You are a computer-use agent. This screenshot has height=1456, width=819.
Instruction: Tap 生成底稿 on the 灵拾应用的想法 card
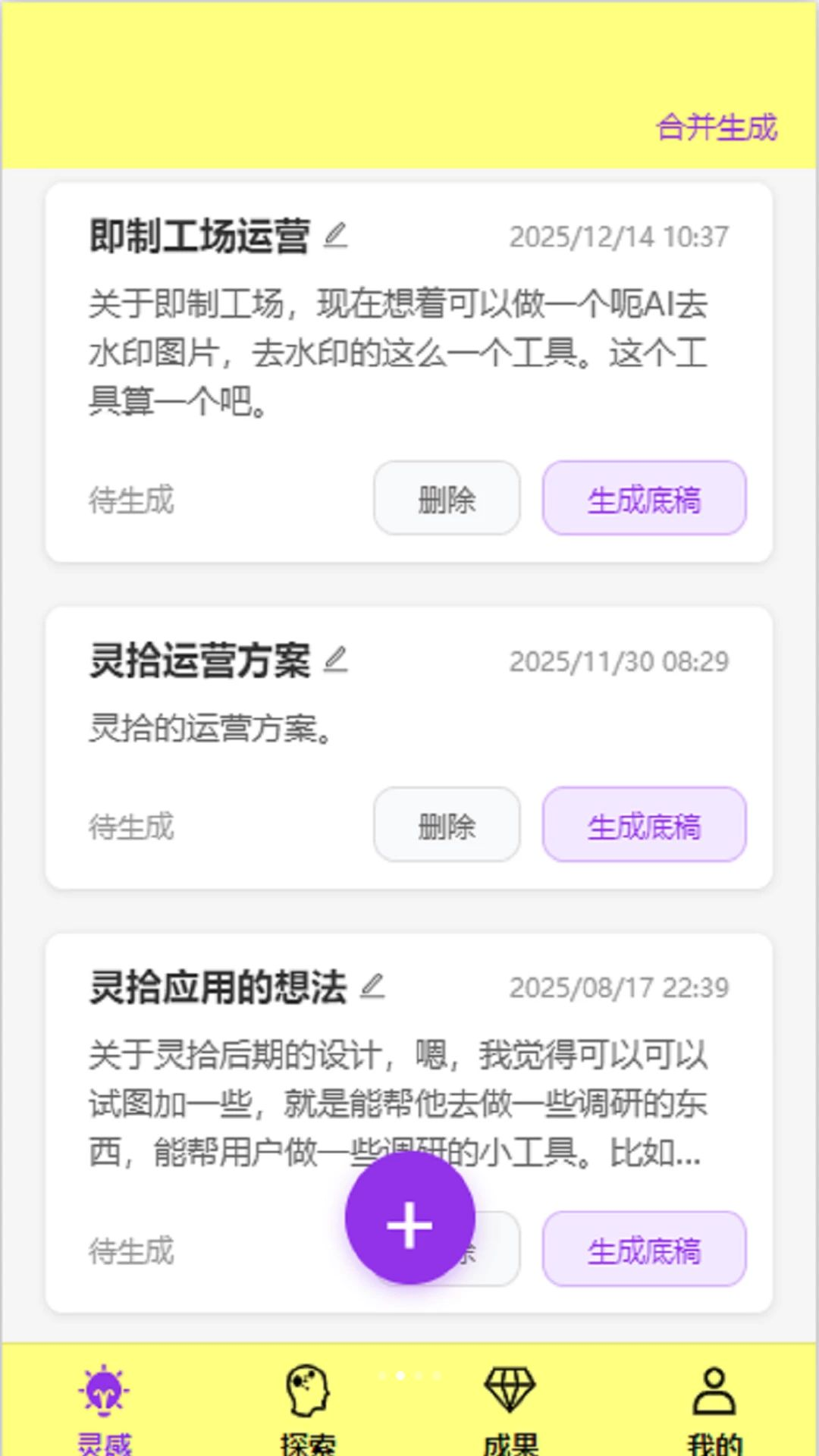[x=644, y=1249]
